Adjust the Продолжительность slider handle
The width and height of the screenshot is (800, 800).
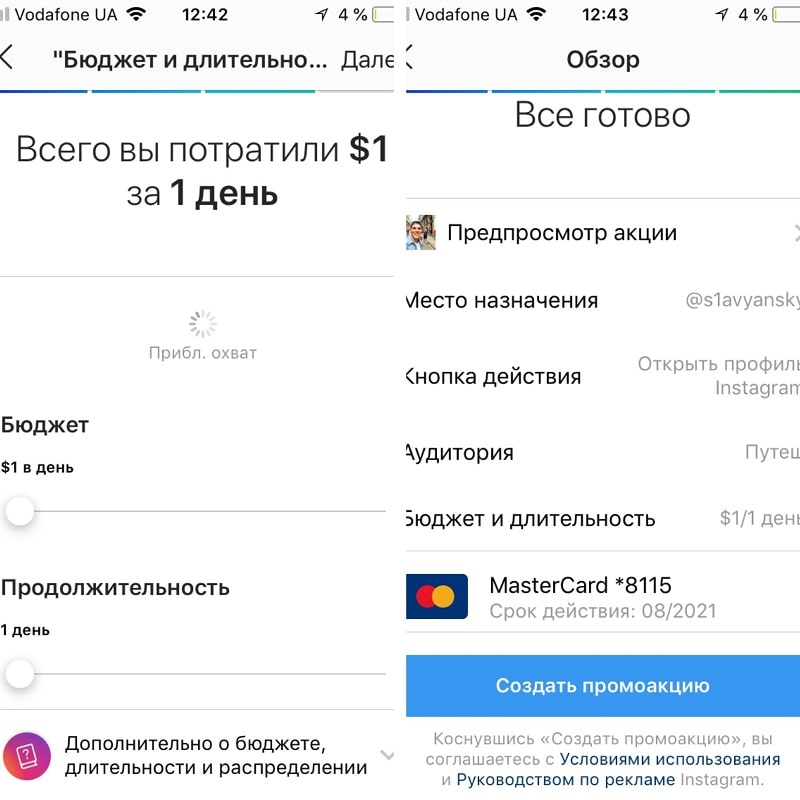[19, 675]
